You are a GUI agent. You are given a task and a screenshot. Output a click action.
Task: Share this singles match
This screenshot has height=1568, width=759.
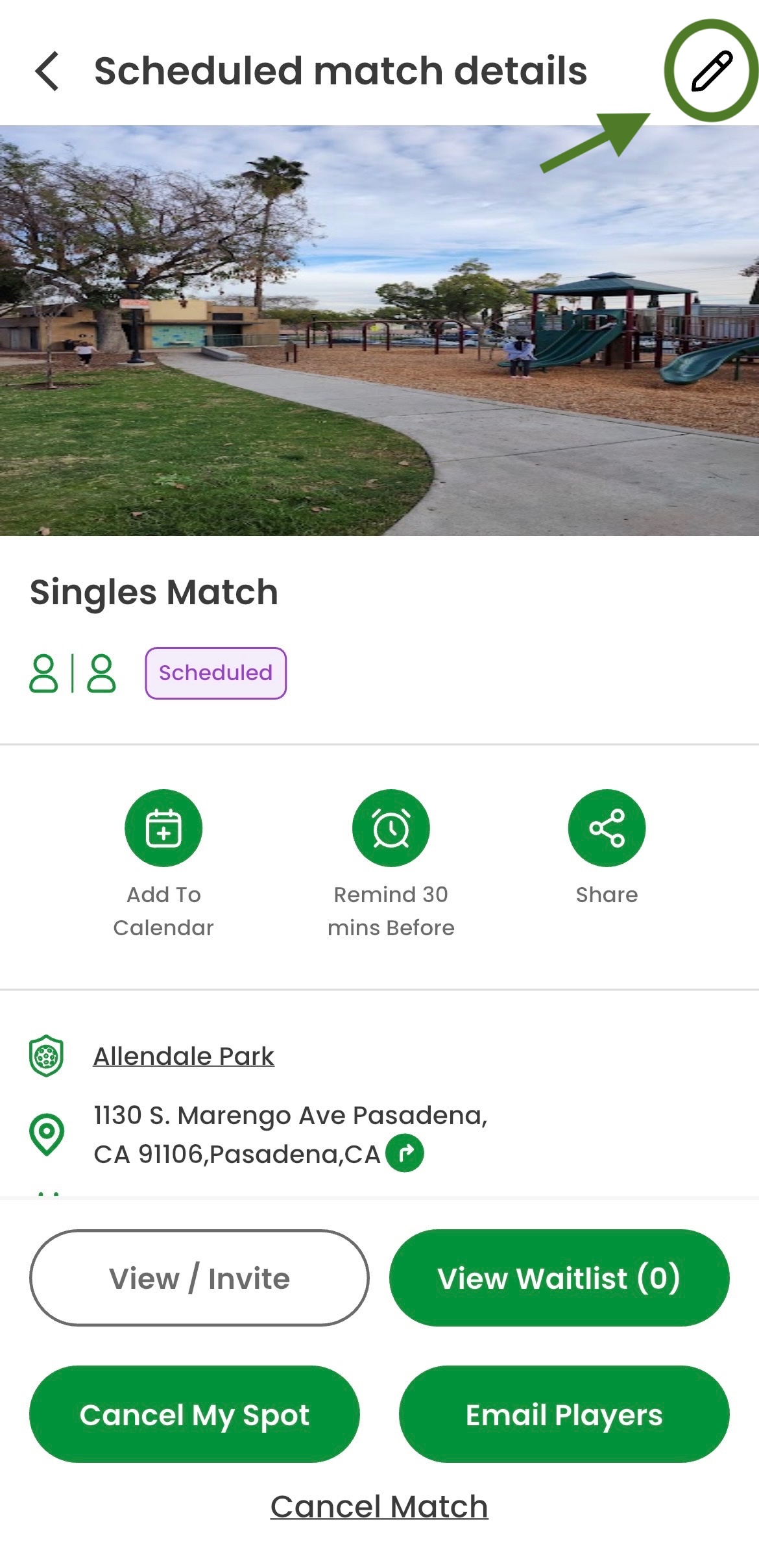click(x=607, y=828)
